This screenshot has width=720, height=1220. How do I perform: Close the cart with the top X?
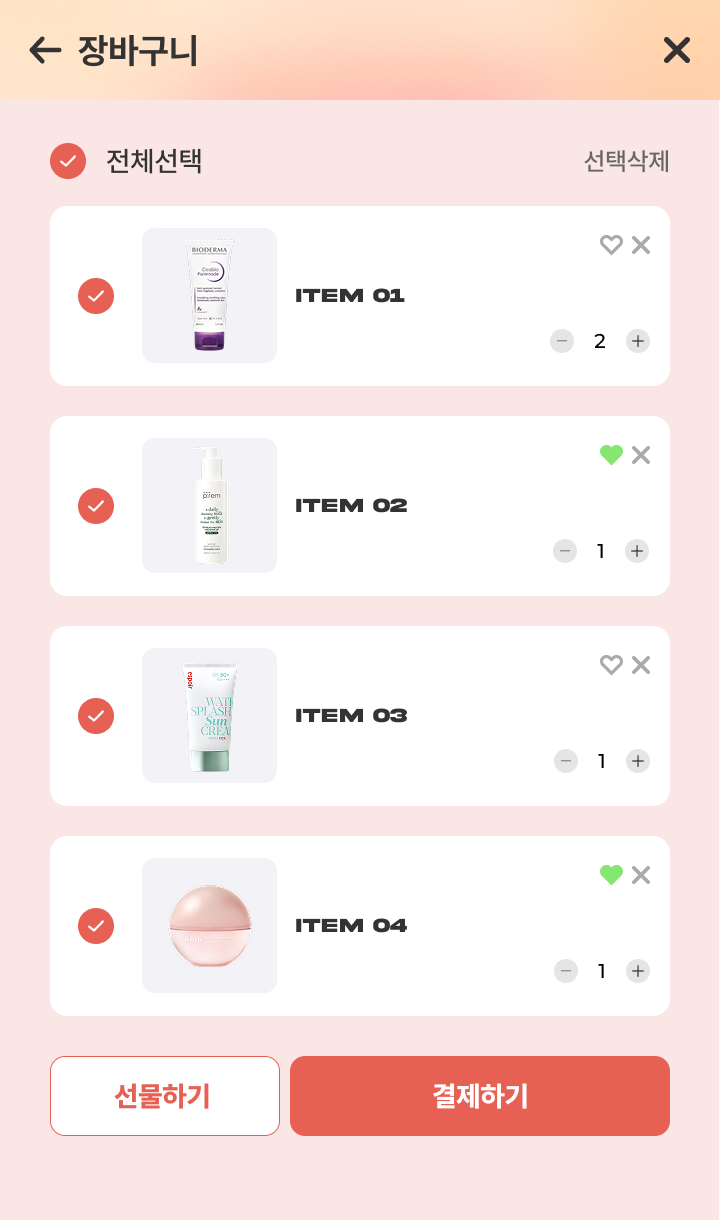[677, 50]
